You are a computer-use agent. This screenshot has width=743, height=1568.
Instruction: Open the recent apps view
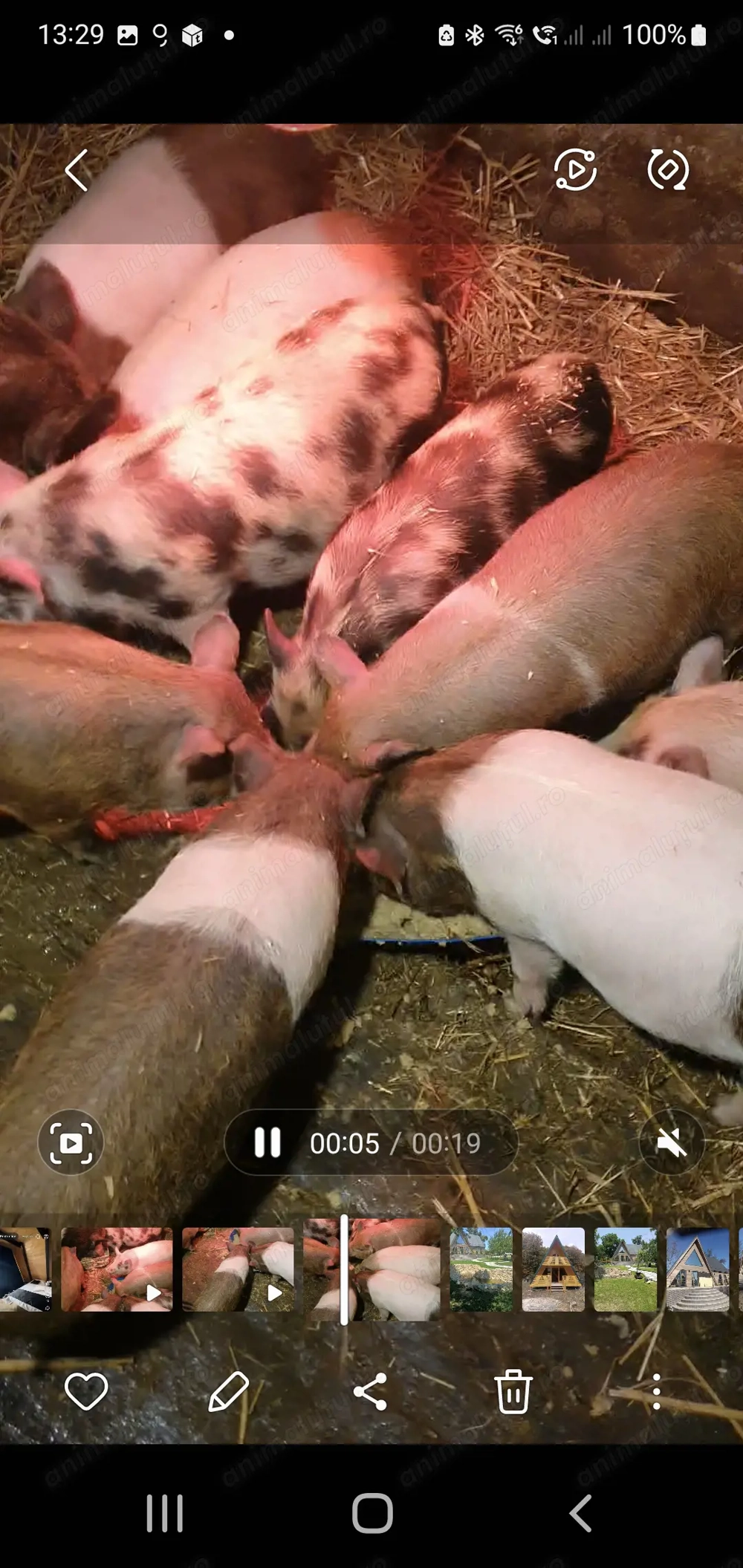(x=164, y=1513)
